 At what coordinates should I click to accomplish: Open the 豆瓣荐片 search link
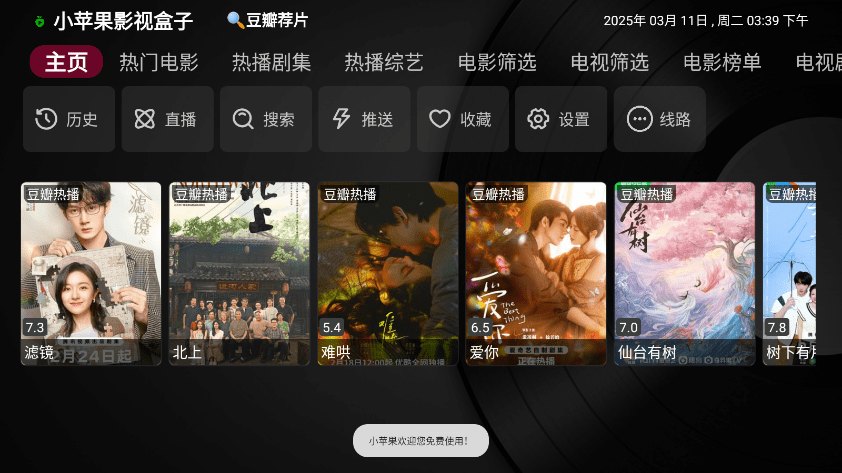point(268,20)
